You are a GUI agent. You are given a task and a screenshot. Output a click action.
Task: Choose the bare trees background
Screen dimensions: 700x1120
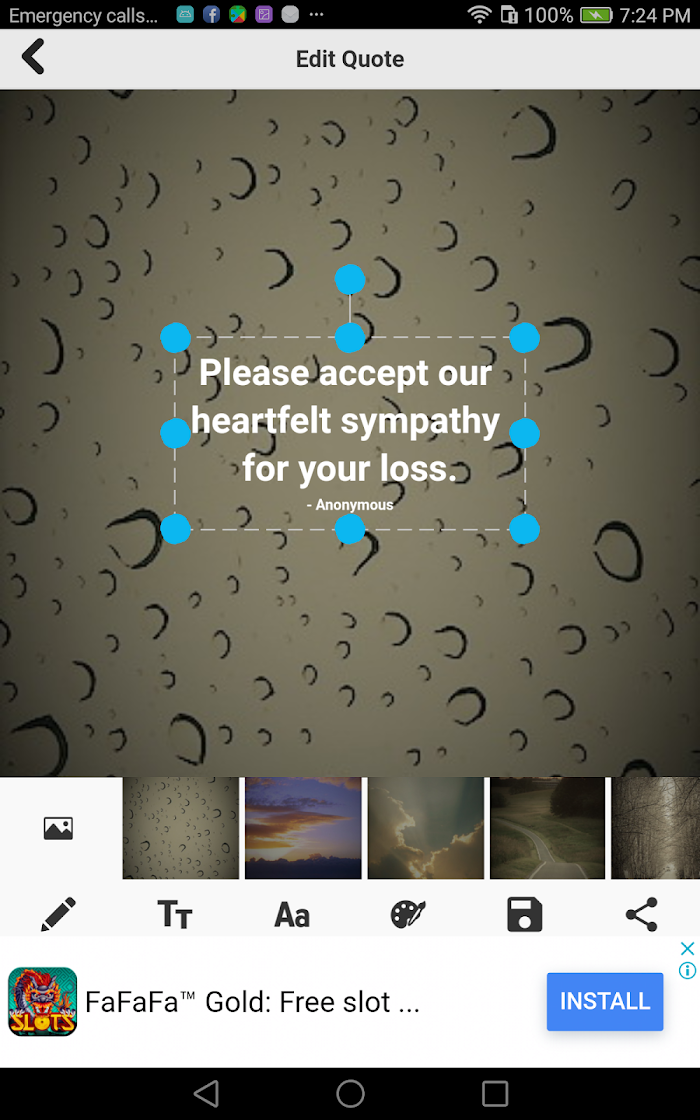click(656, 828)
